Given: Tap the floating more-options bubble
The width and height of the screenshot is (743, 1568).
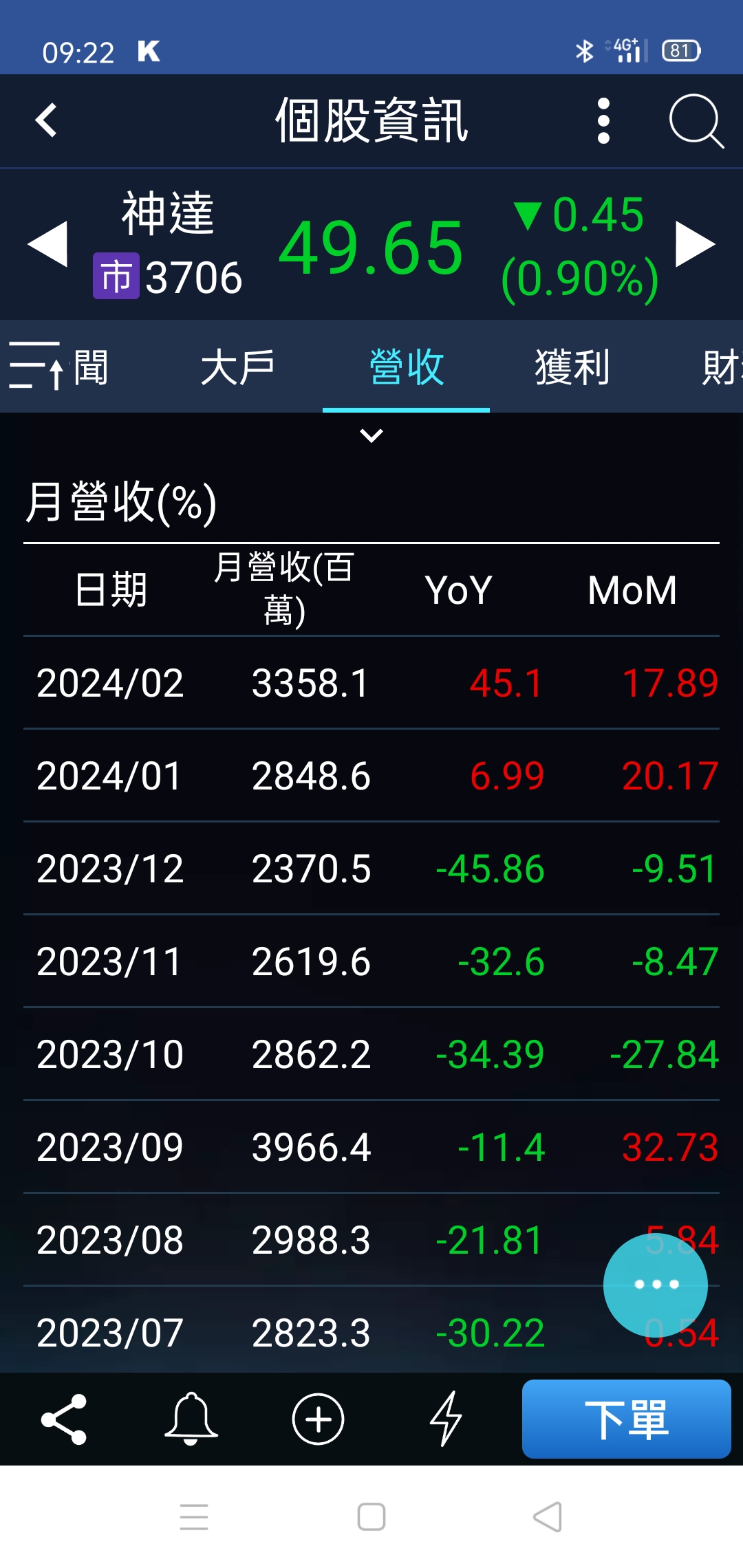Looking at the screenshot, I should tap(656, 1283).
